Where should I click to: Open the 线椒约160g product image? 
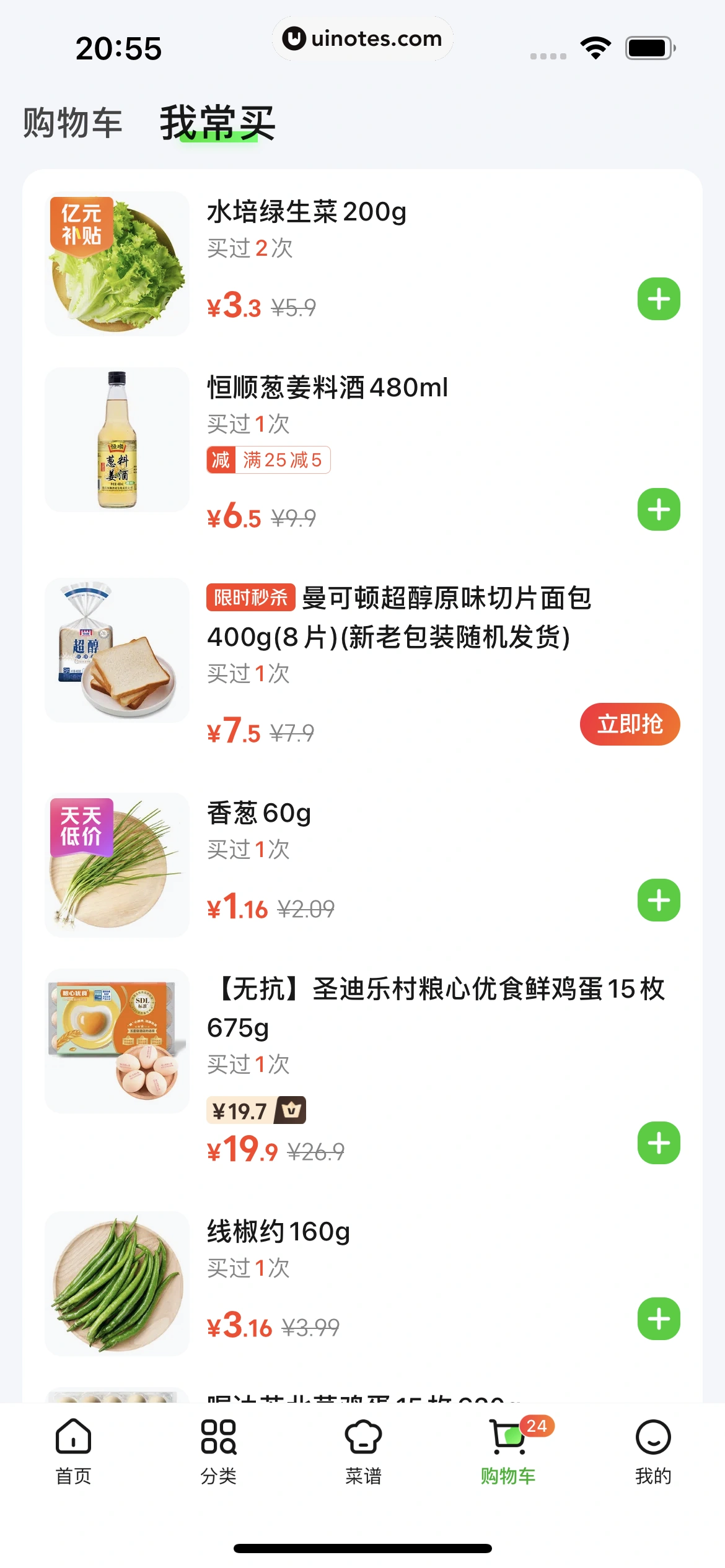117,1283
